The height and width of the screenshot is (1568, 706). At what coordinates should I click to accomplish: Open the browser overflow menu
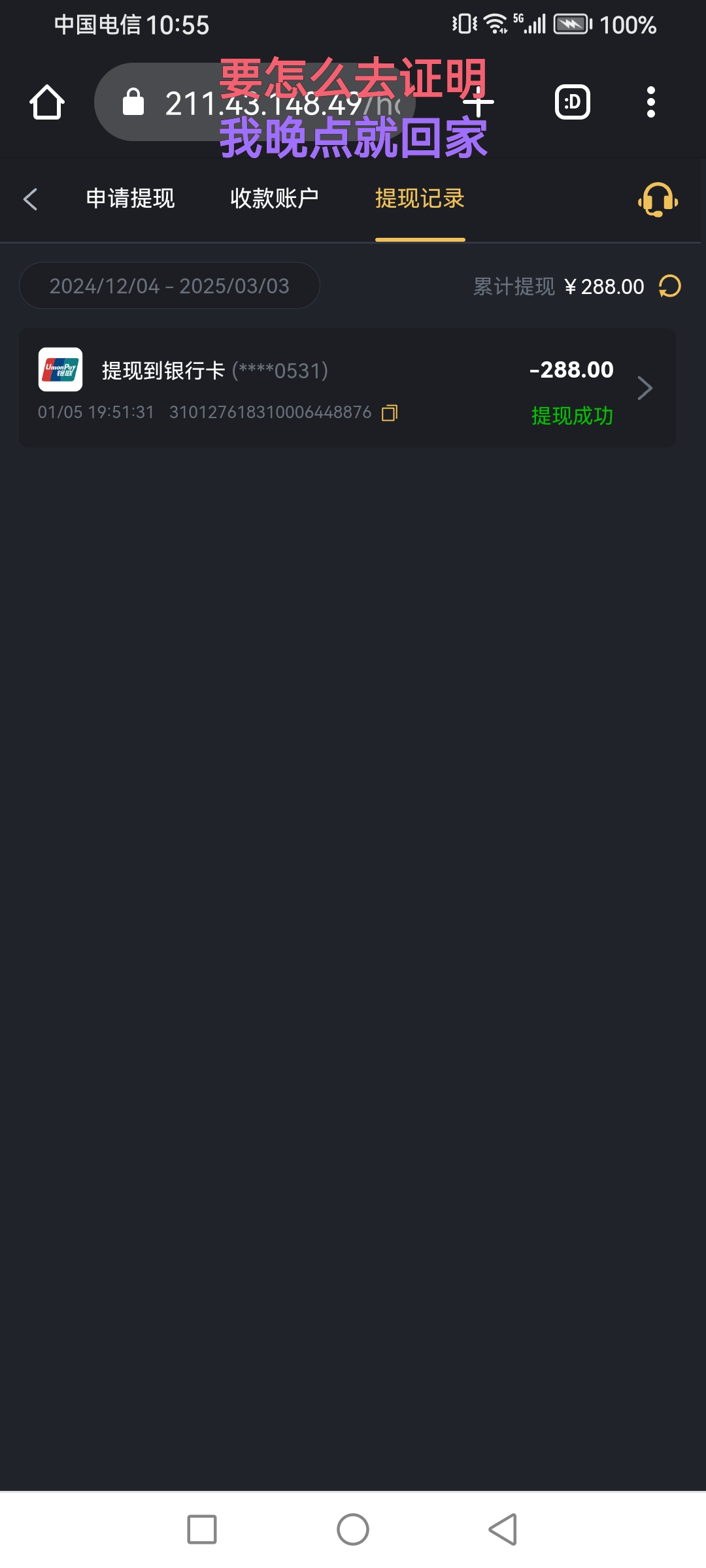(x=650, y=103)
